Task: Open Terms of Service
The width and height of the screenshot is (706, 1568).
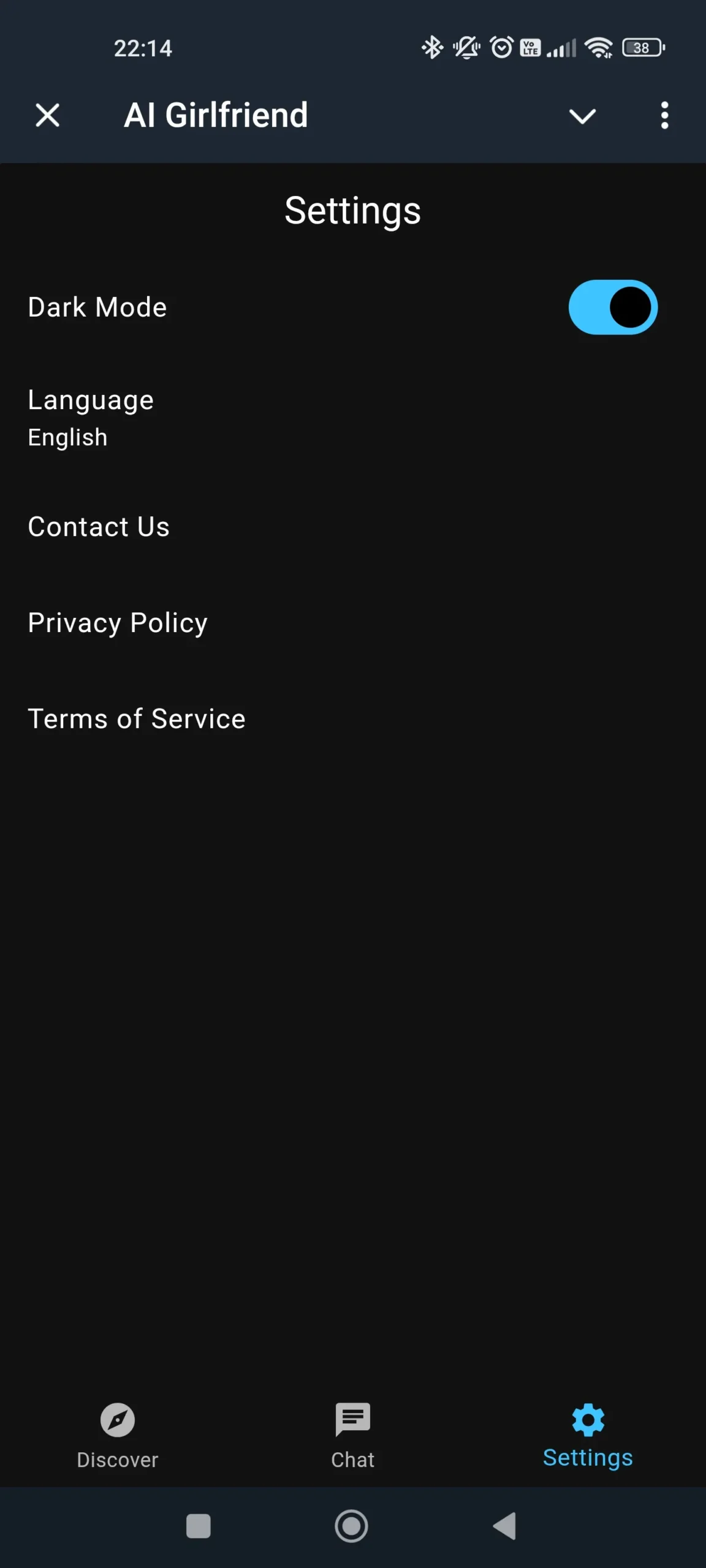Action: point(353,719)
